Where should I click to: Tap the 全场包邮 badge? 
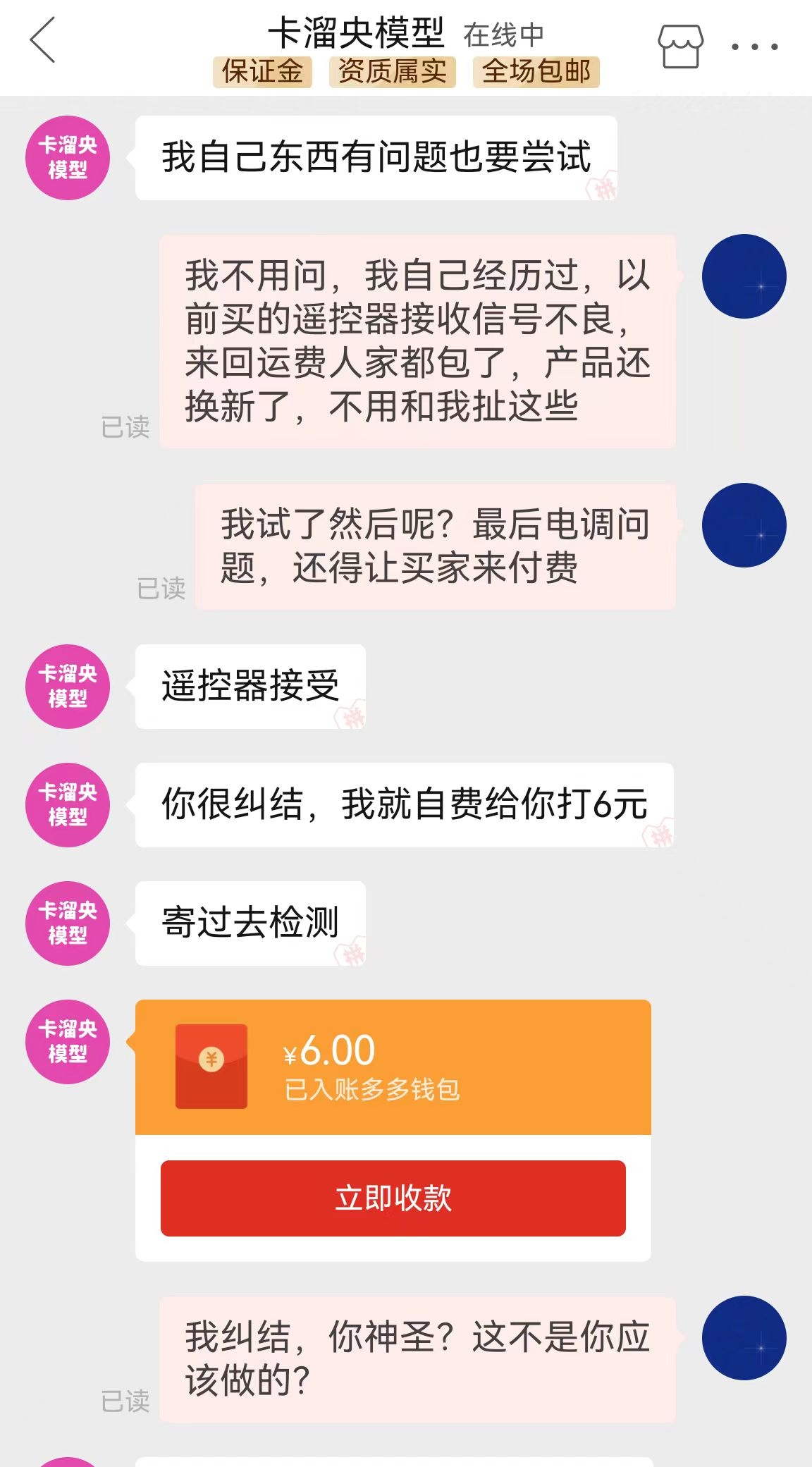(x=536, y=72)
